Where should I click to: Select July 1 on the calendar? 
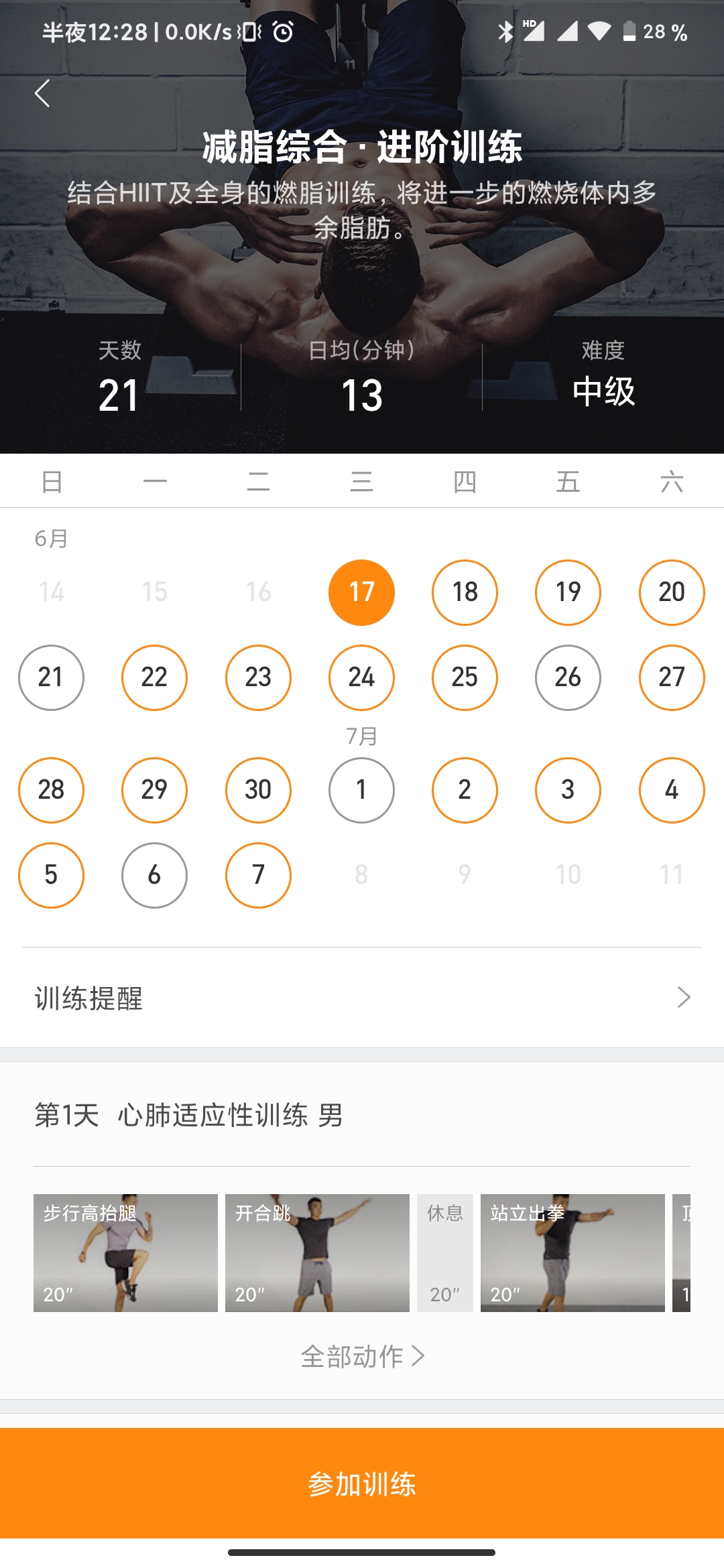[x=361, y=790]
